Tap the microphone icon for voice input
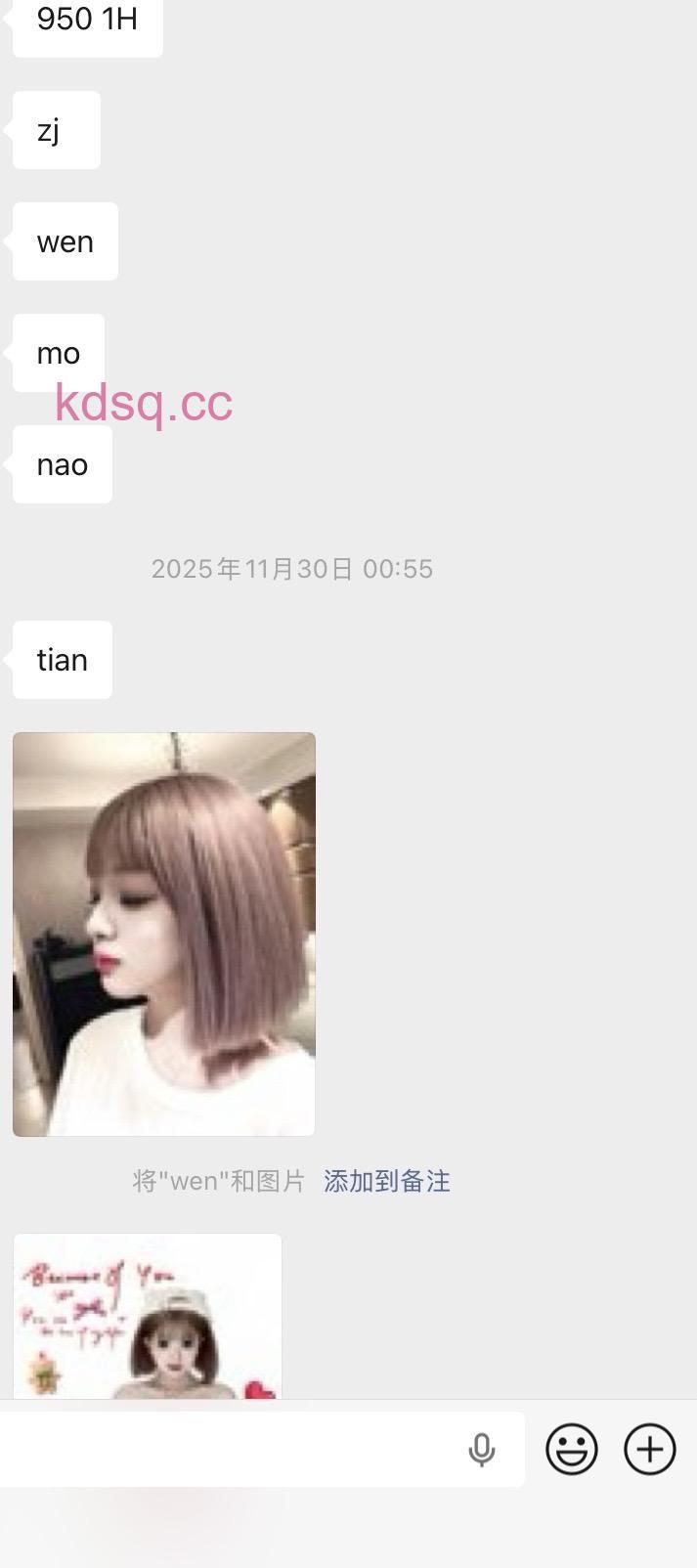This screenshot has height=1568, width=697. pos(481,1449)
